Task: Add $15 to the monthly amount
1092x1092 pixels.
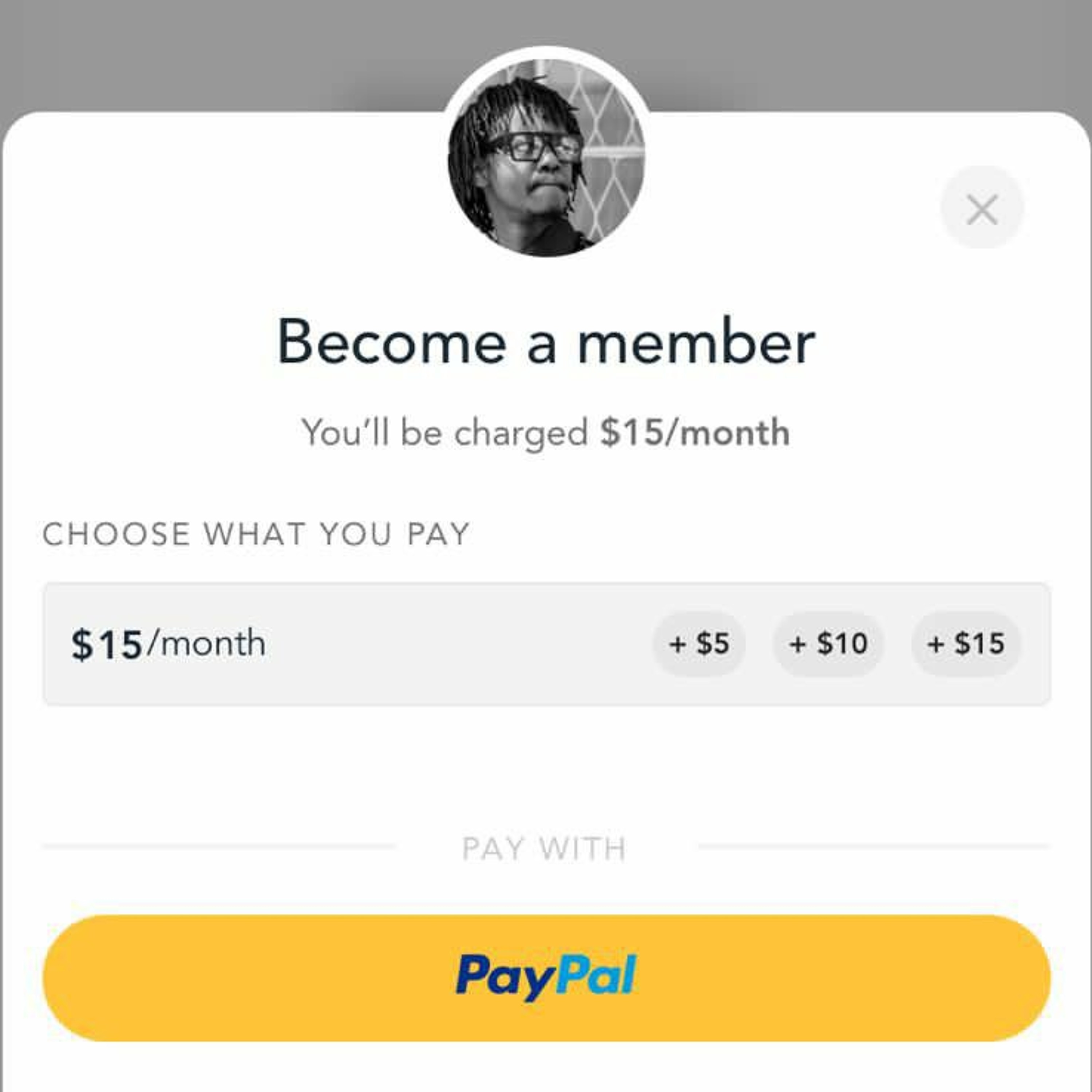Action: pyautogui.click(x=966, y=644)
